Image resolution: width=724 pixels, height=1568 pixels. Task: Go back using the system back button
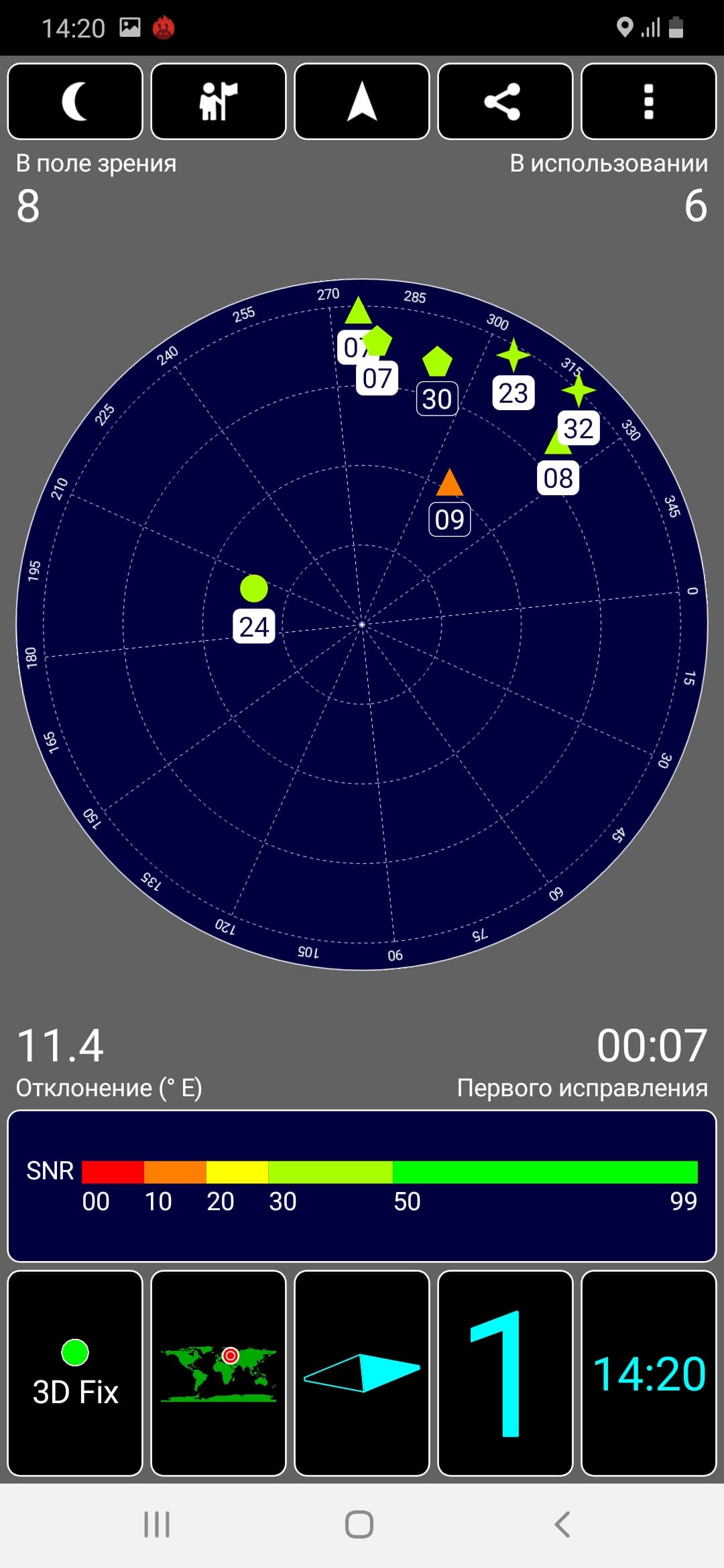tap(562, 1524)
